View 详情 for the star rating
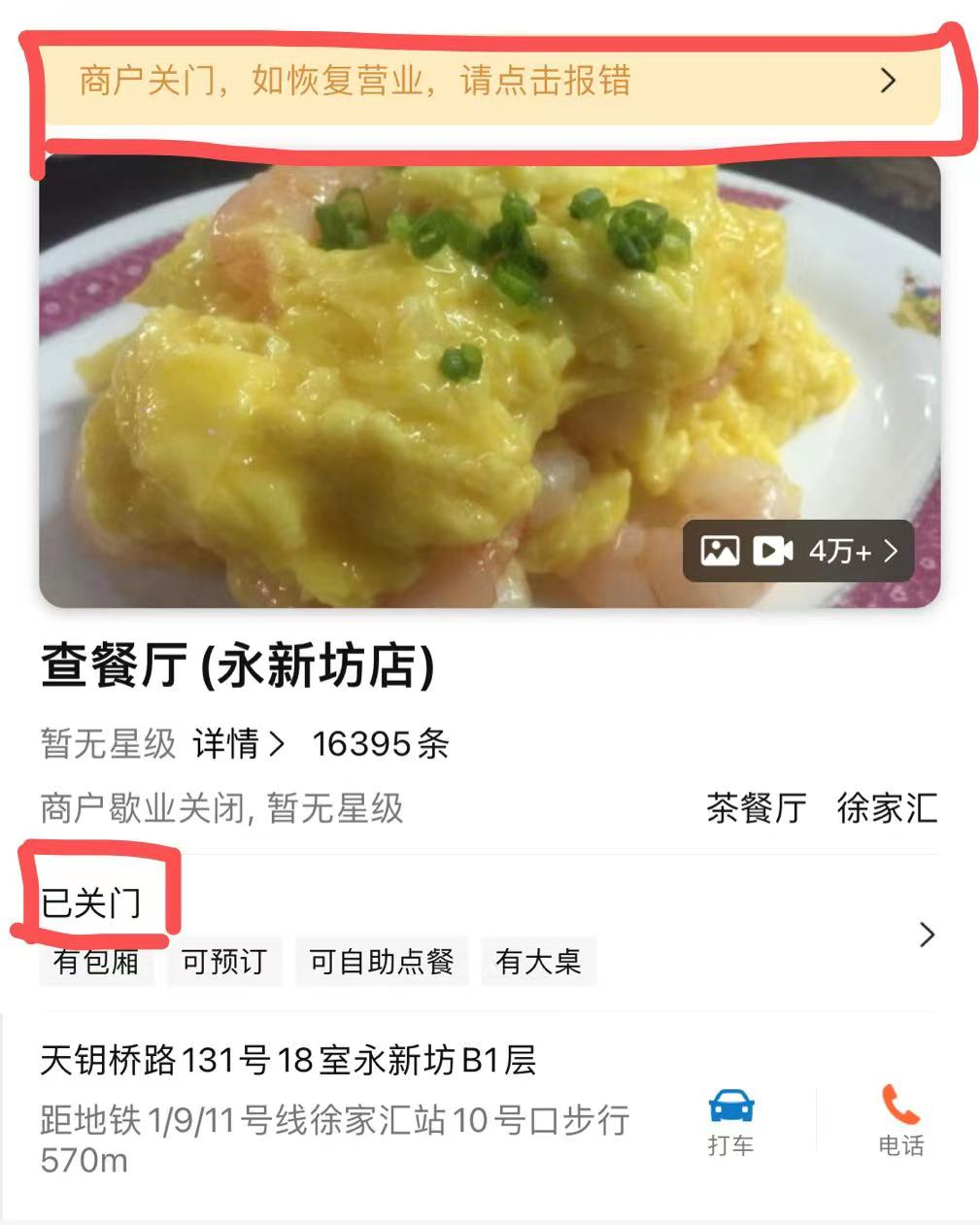The width and height of the screenshot is (980, 1225). coord(238,744)
